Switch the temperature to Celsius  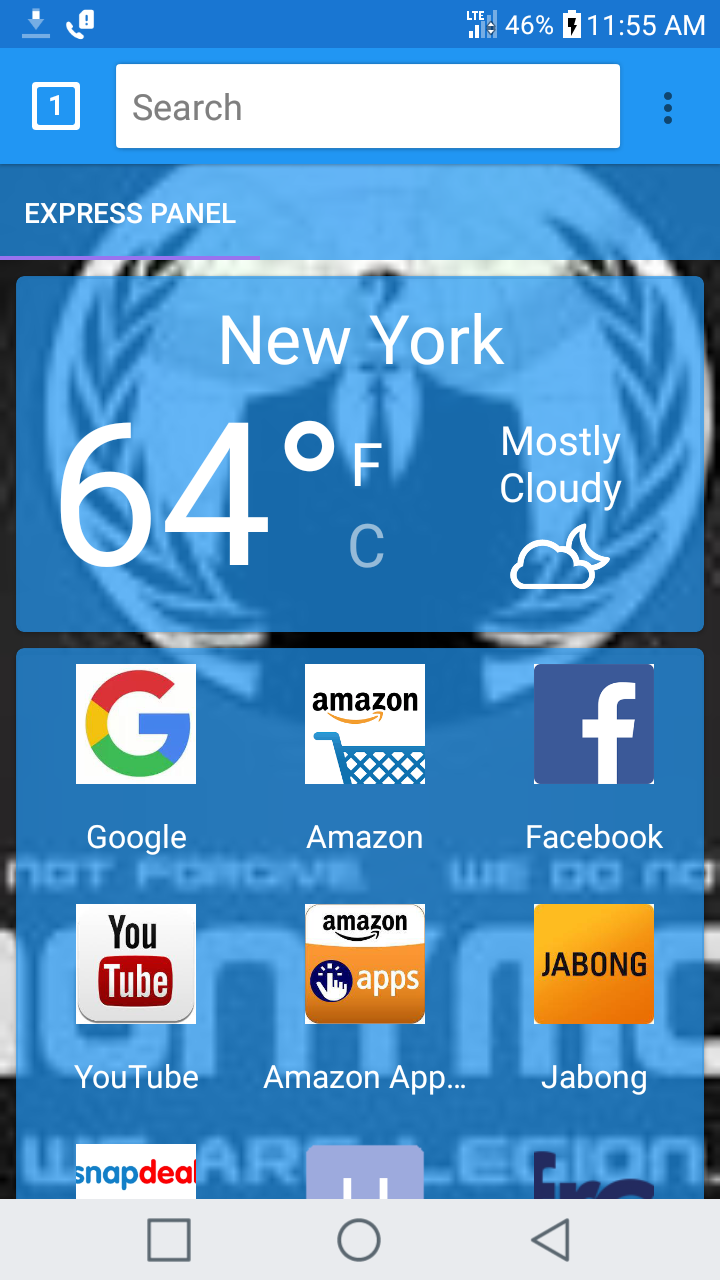367,545
